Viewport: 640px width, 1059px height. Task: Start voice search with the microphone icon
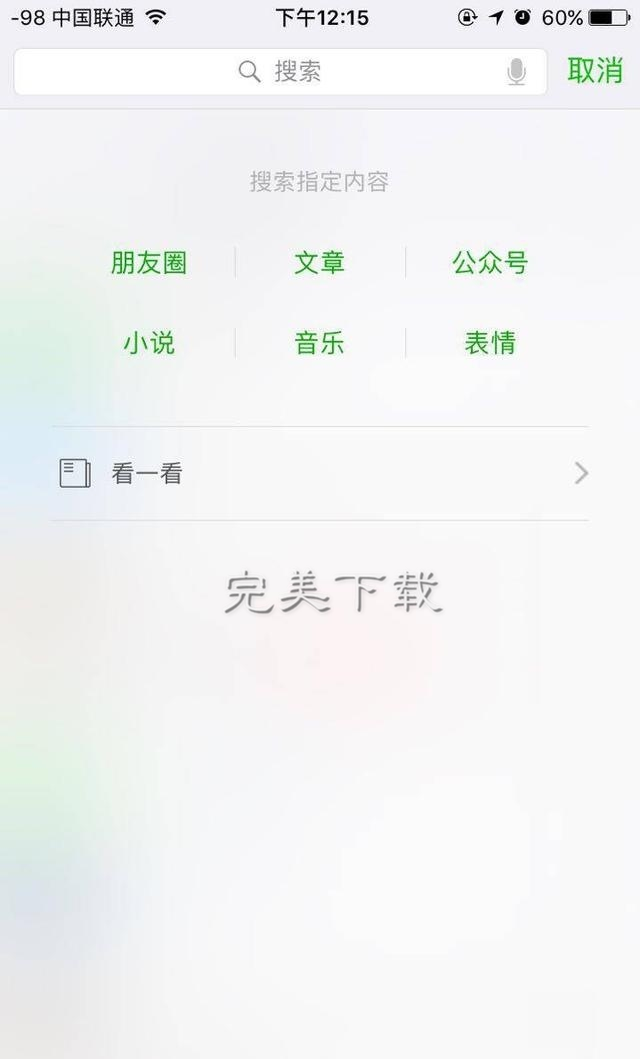click(516, 72)
